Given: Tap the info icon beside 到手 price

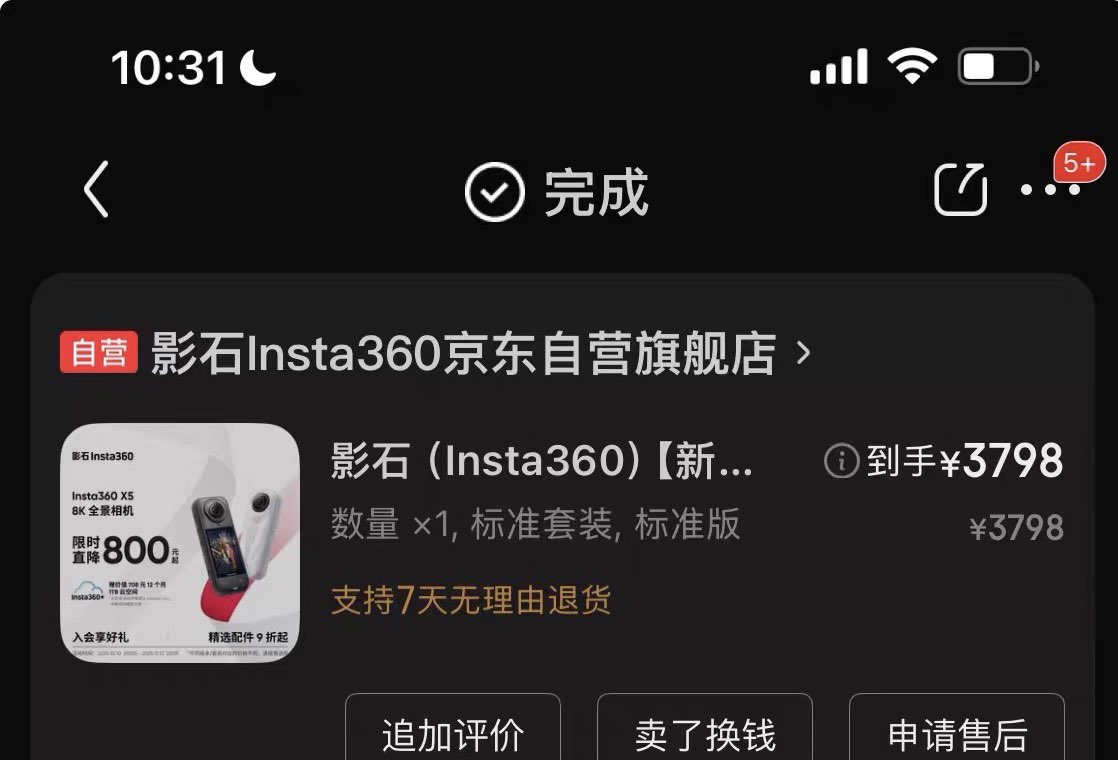Looking at the screenshot, I should (x=841, y=461).
